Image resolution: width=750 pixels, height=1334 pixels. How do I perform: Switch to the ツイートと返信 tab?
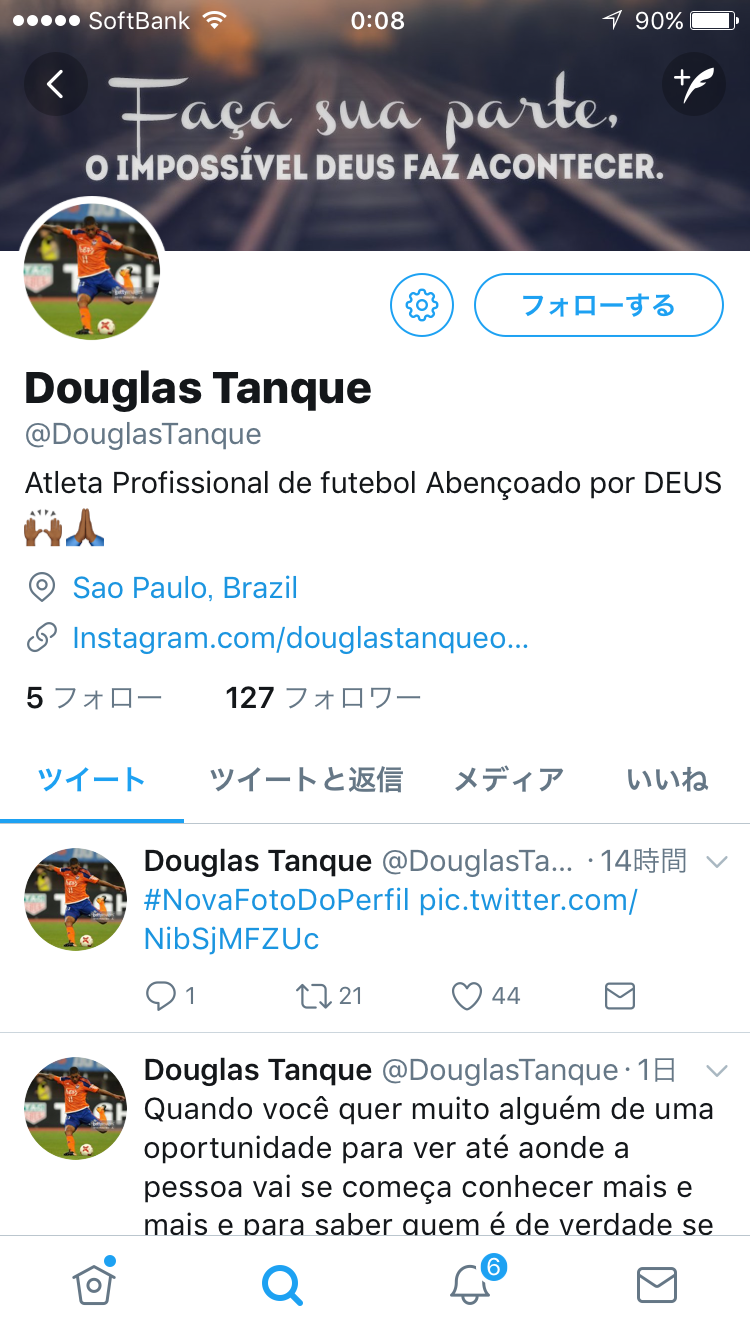pyautogui.click(x=306, y=779)
